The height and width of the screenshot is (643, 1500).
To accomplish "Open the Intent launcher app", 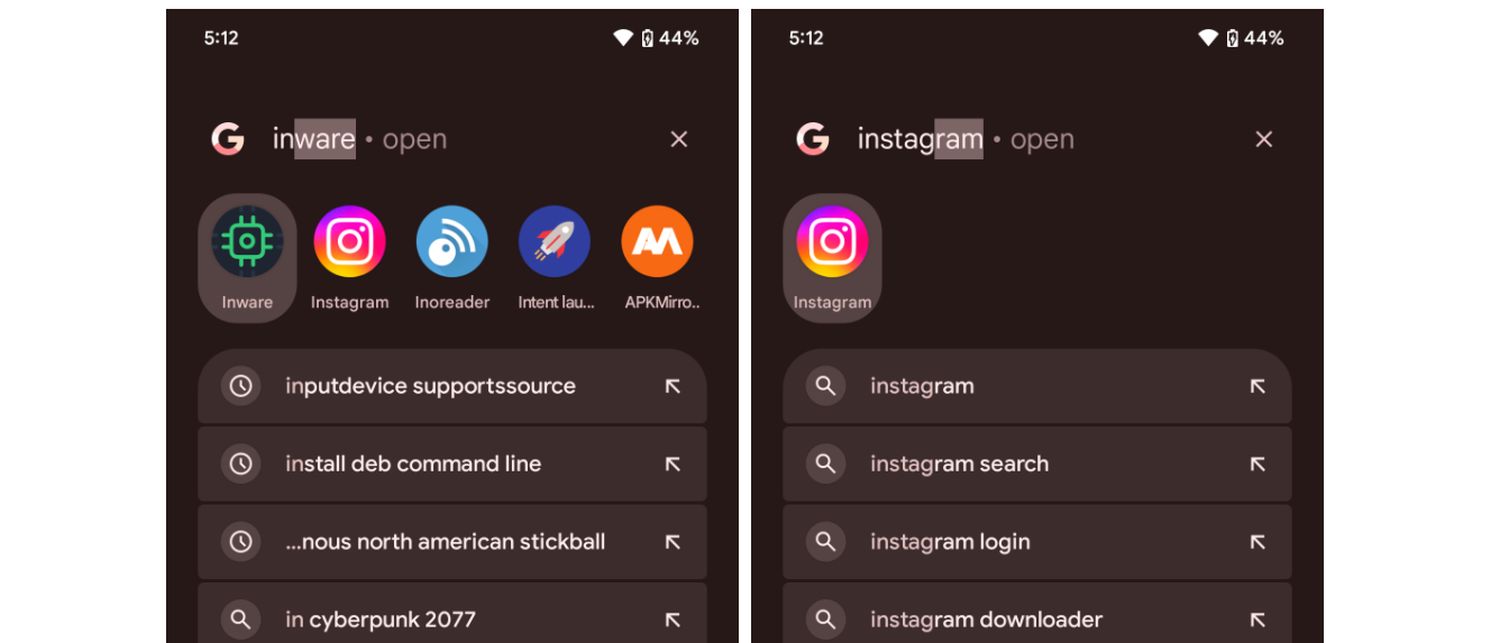I will coord(555,258).
